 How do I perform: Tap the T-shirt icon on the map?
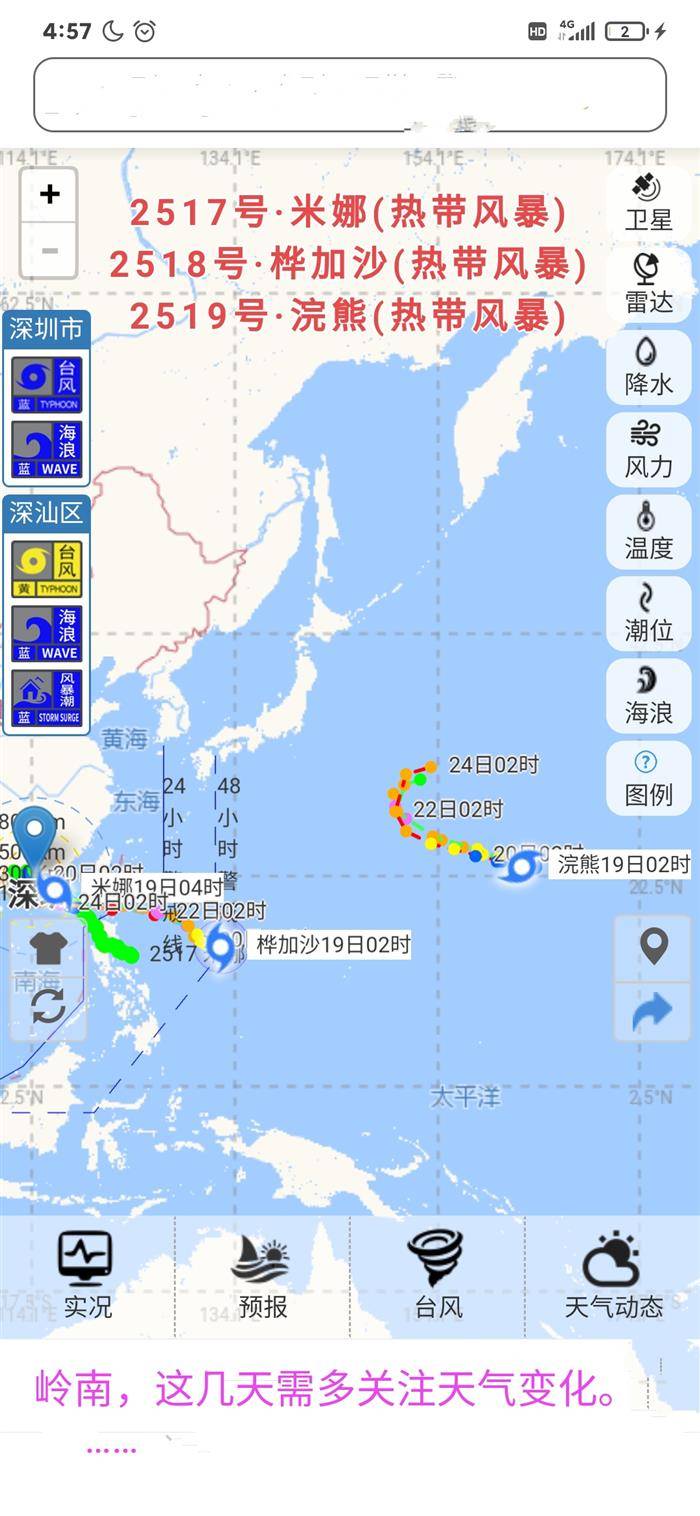point(48,947)
